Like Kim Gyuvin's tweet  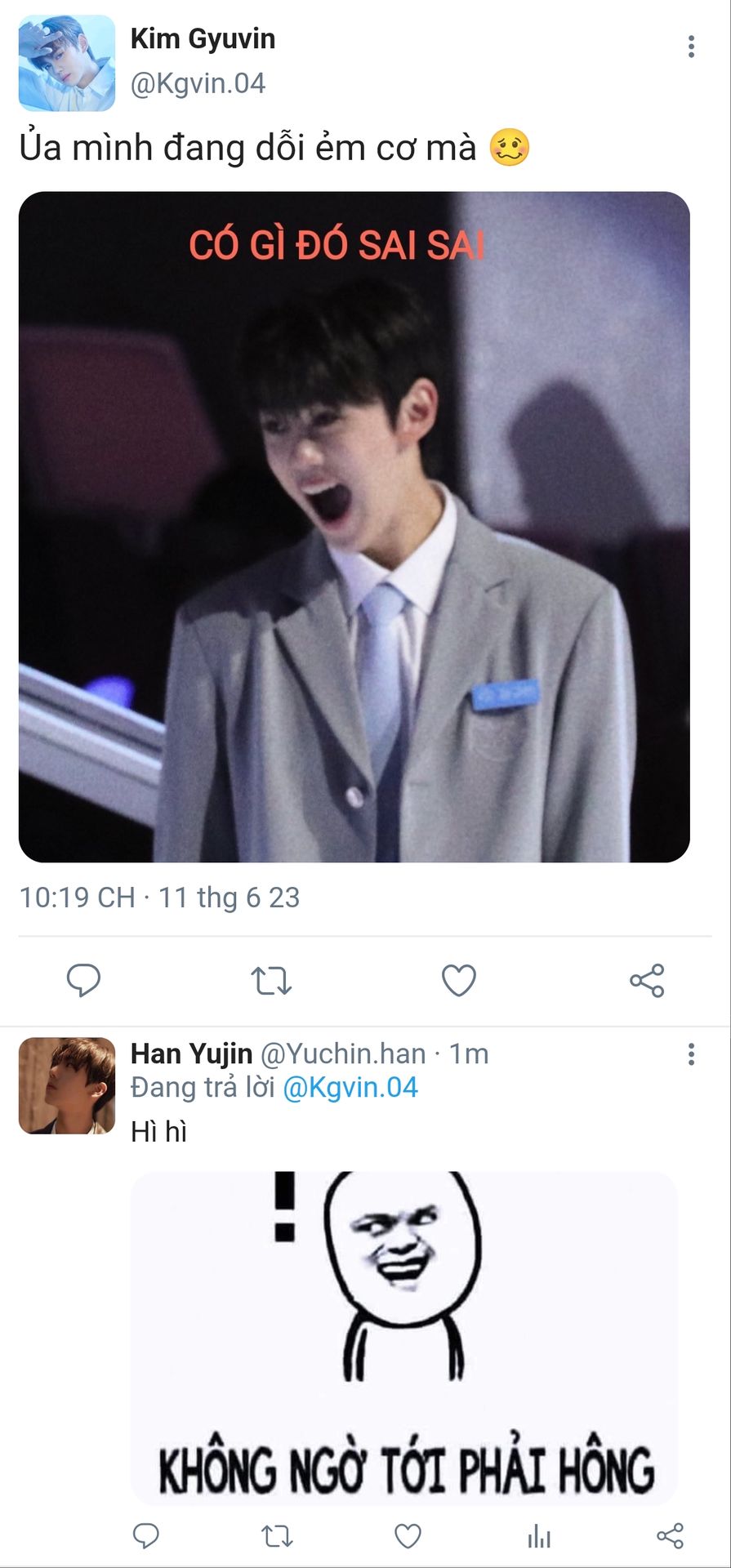[458, 980]
